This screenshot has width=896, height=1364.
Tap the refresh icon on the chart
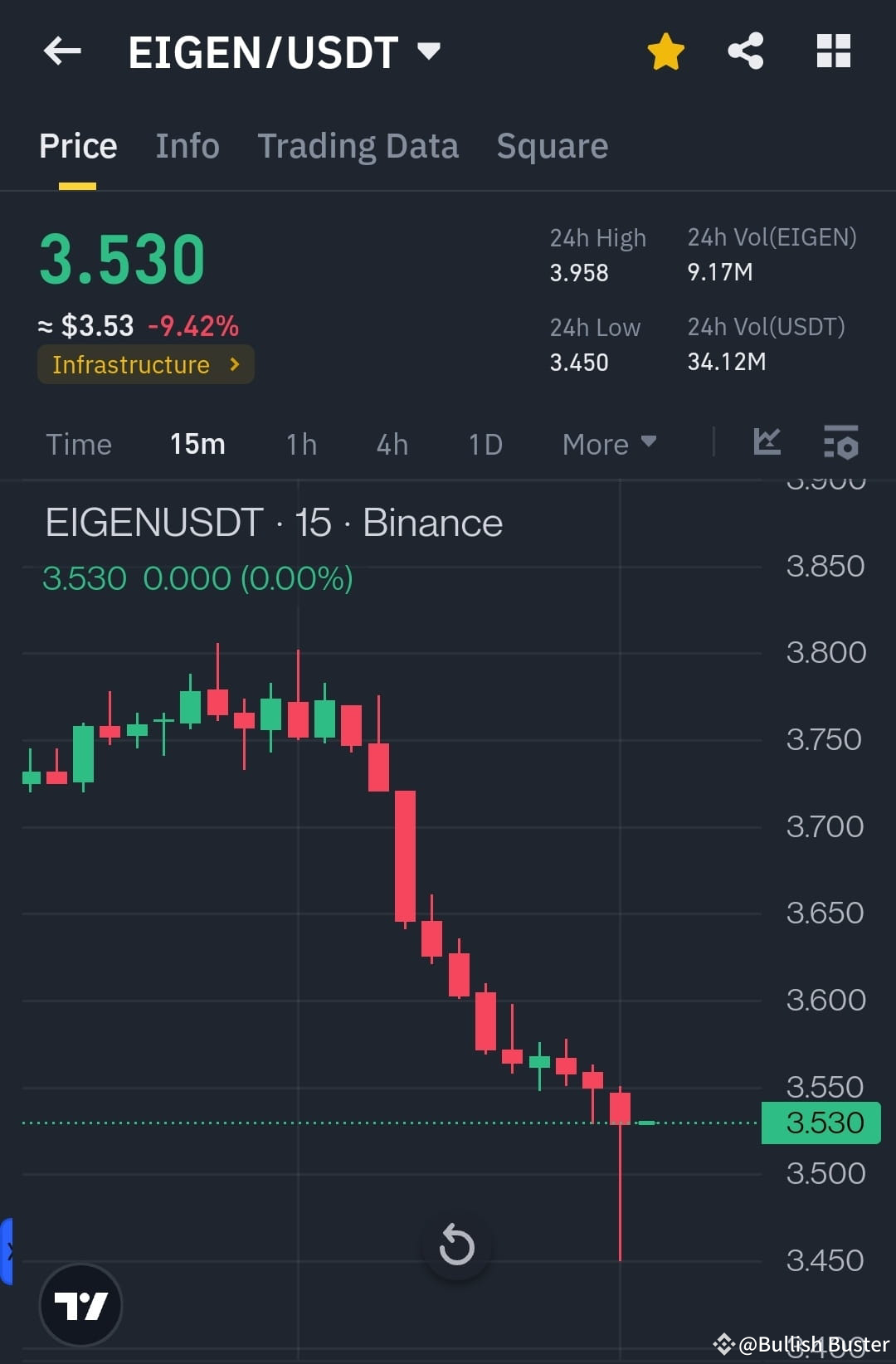point(457,1244)
